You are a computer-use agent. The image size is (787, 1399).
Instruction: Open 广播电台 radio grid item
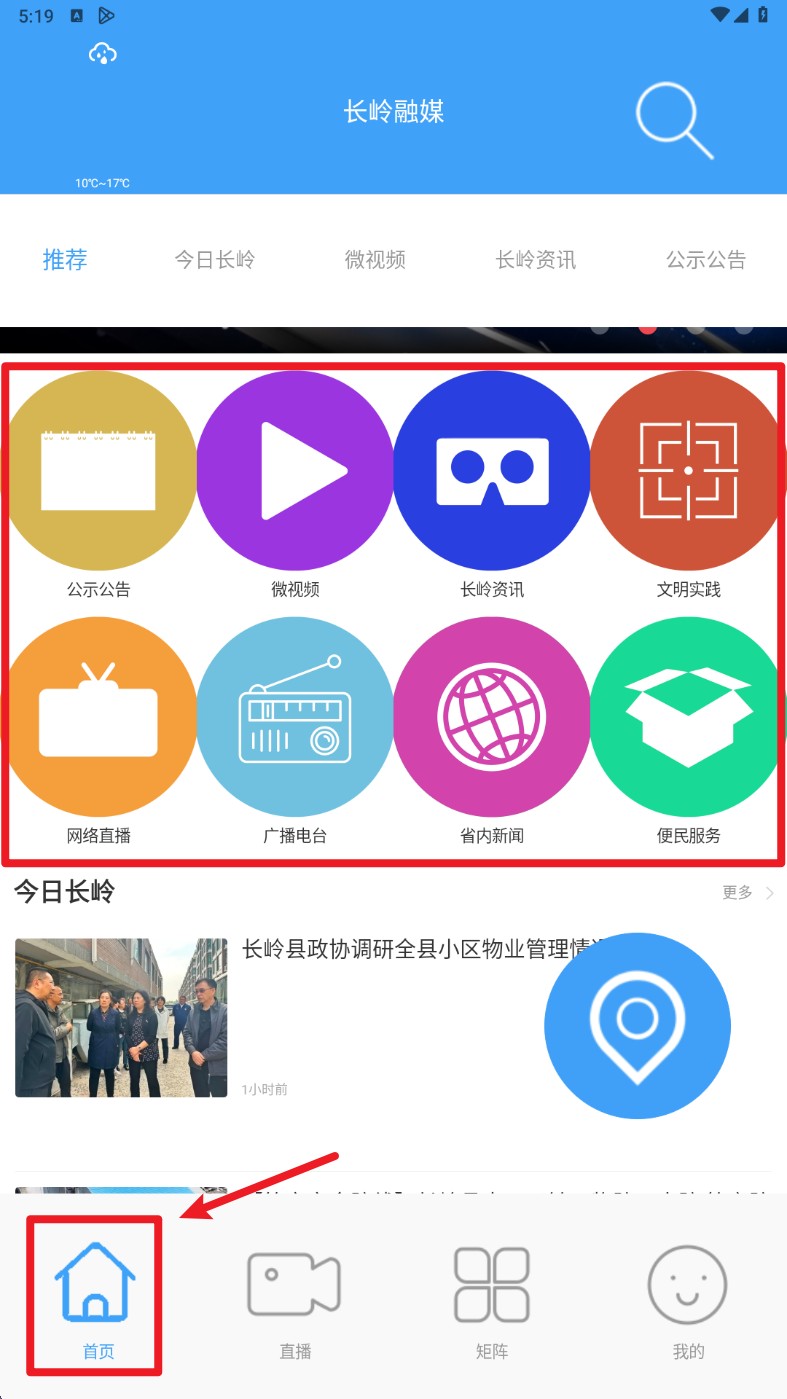[x=295, y=718]
